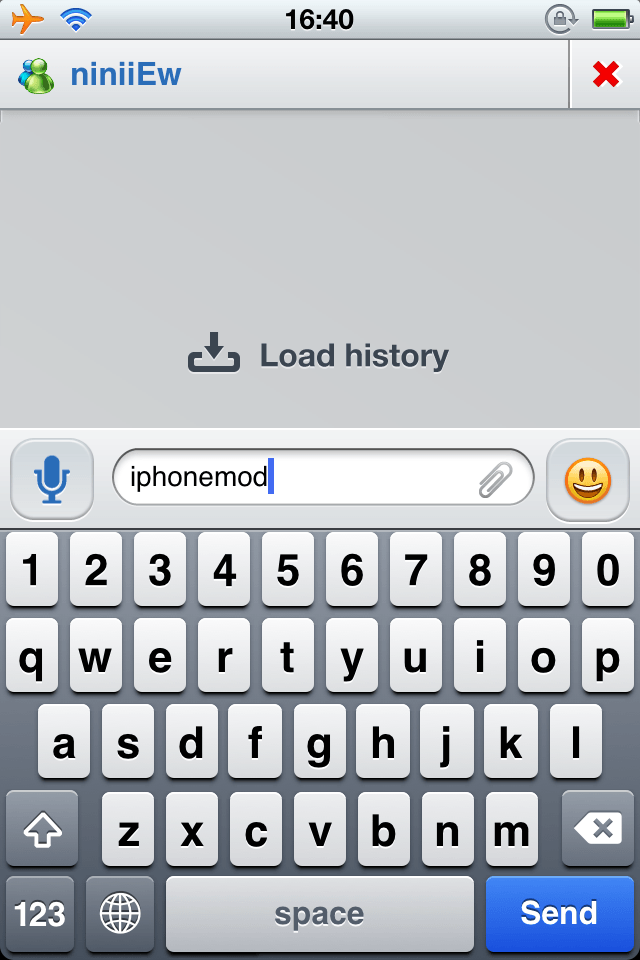
Task: Send the typed message
Action: coord(559,913)
